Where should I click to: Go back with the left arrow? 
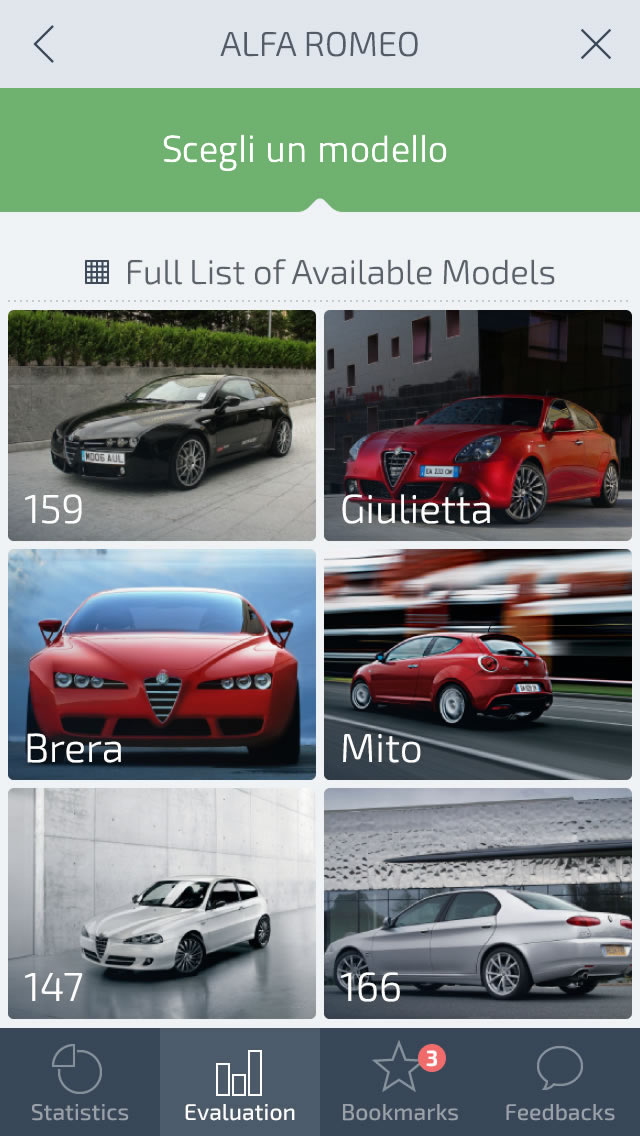pos(43,45)
